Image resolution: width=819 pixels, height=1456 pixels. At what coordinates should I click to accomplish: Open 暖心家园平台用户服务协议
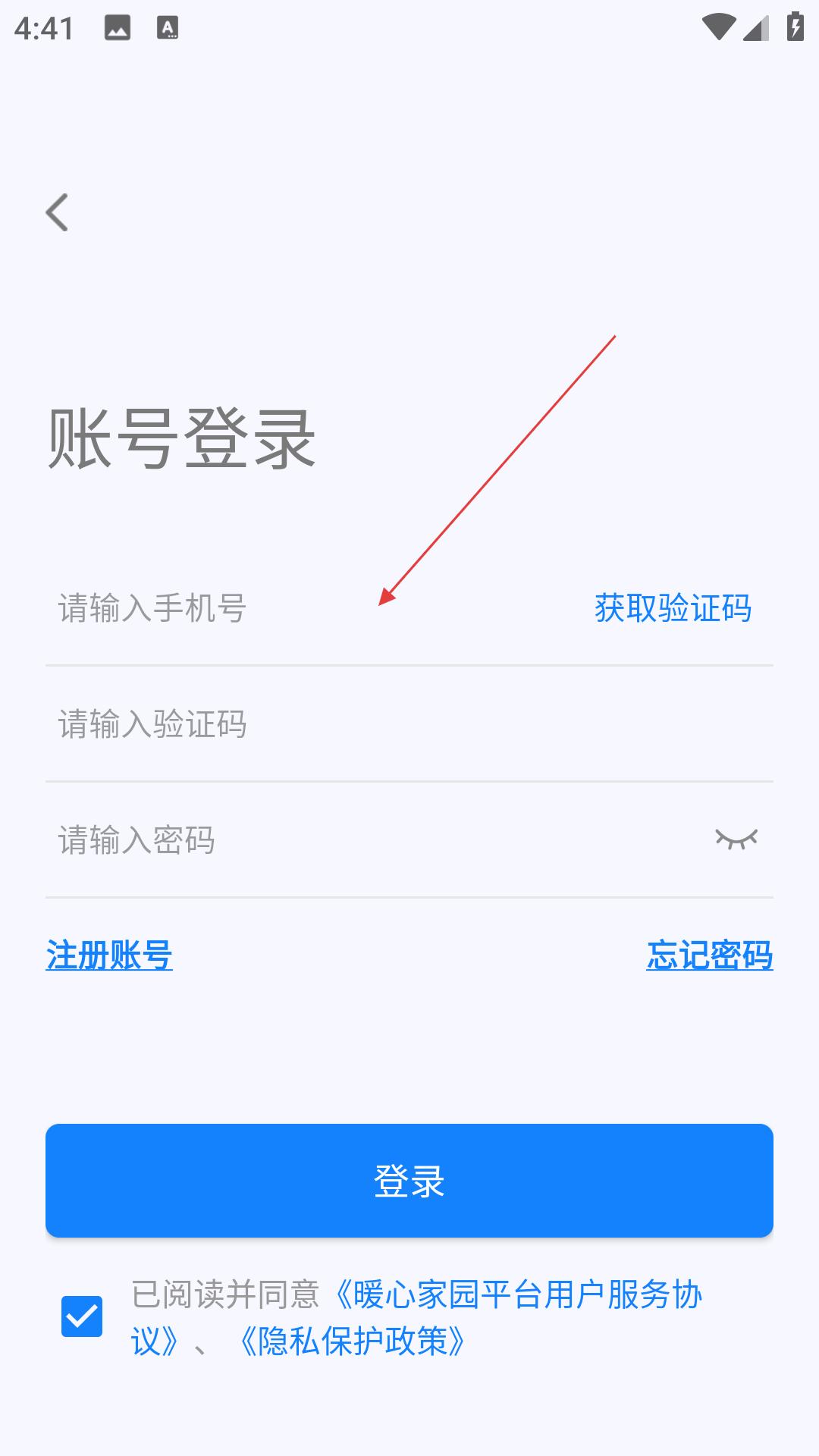pyautogui.click(x=516, y=1295)
